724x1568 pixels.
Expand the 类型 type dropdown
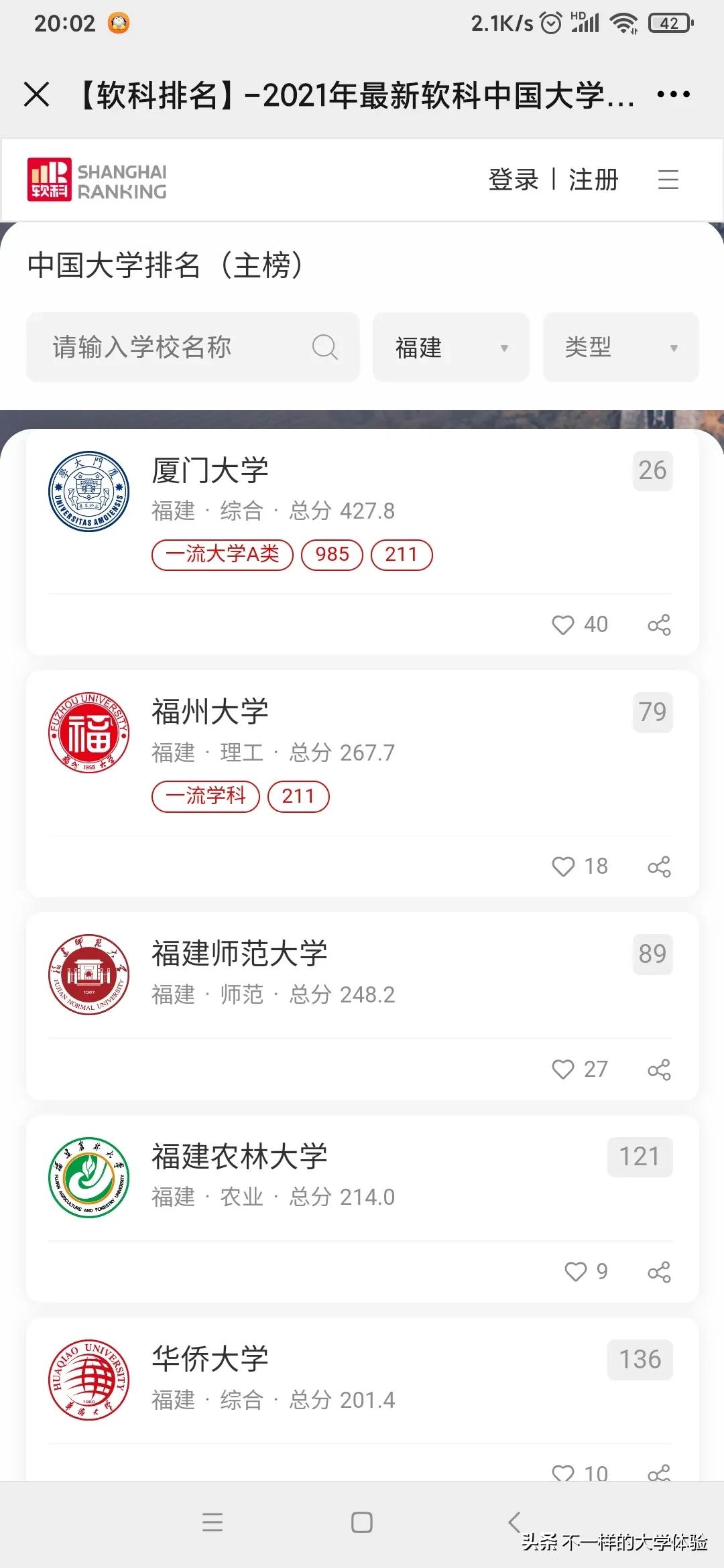pos(619,347)
